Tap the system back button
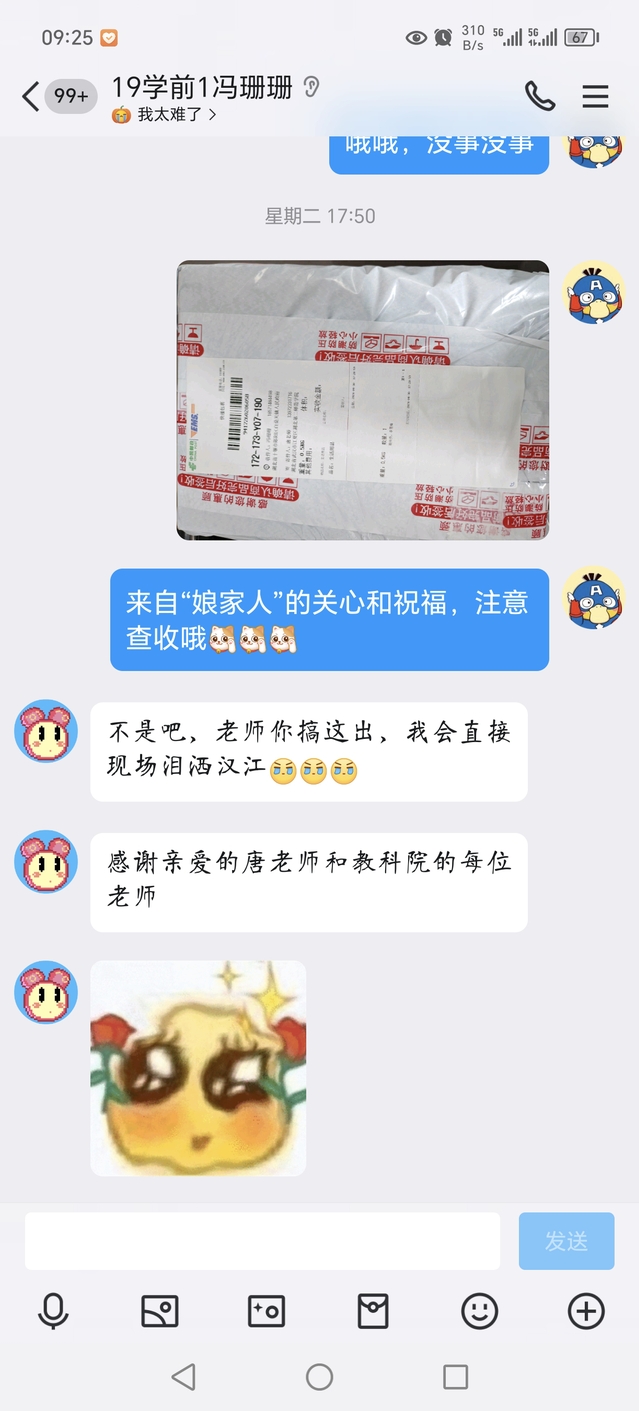The image size is (639, 1411). [183, 1377]
